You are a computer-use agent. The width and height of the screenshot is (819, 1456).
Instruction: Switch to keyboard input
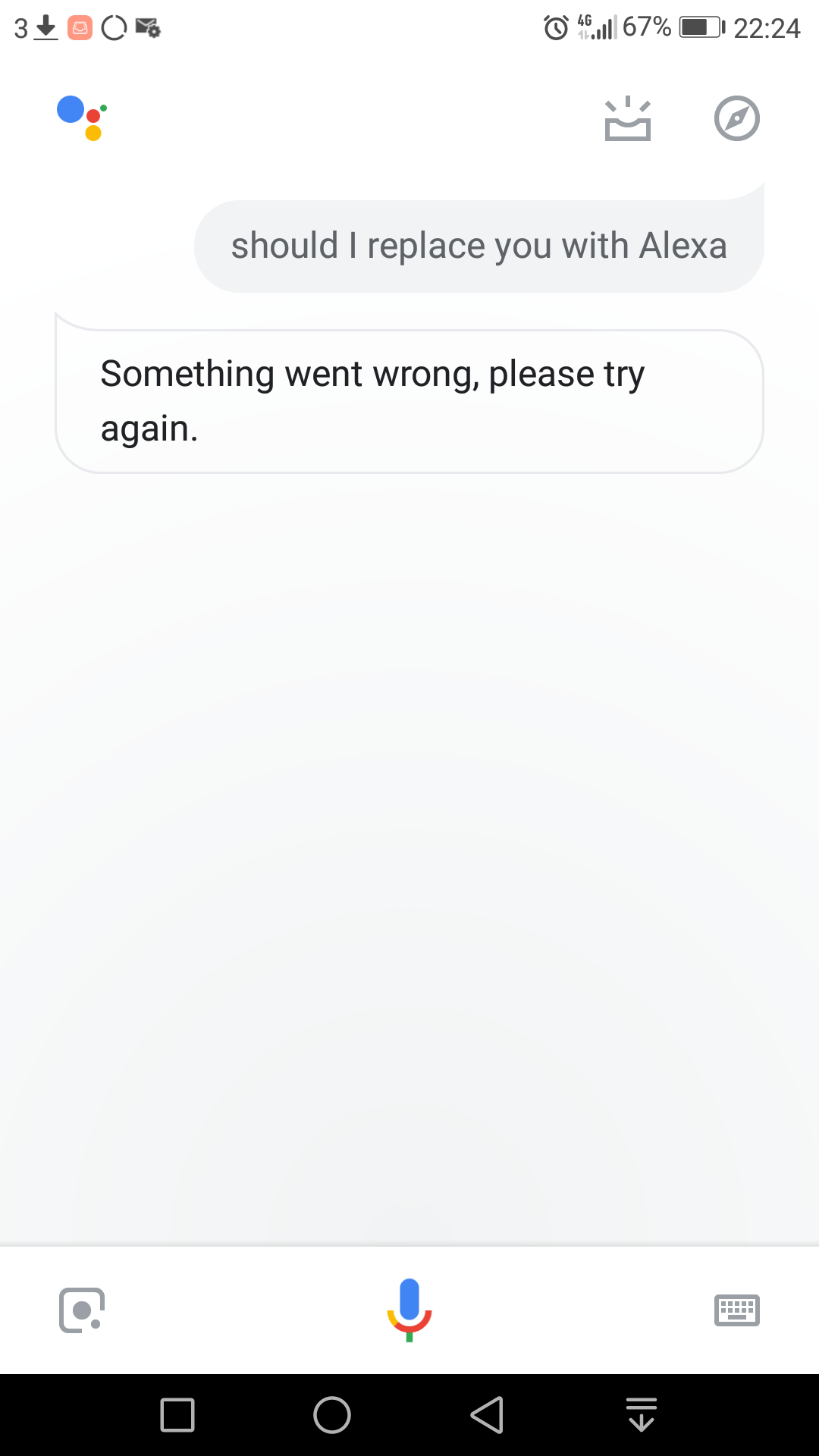[736, 1310]
